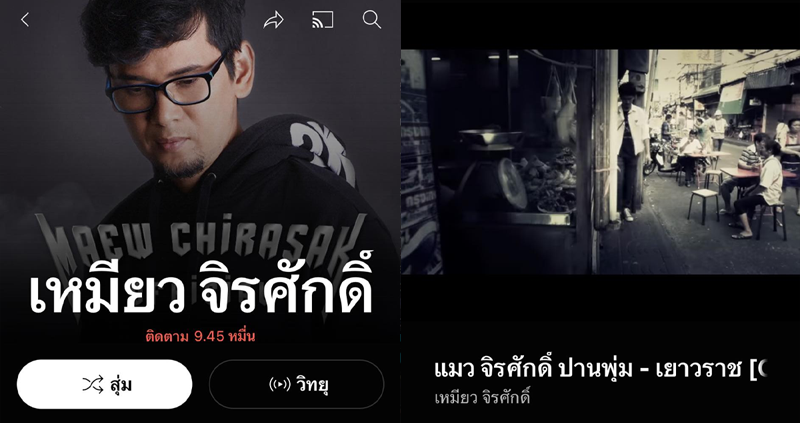Share this artist page
Viewport: 800px width, 423px height.
(x=274, y=20)
